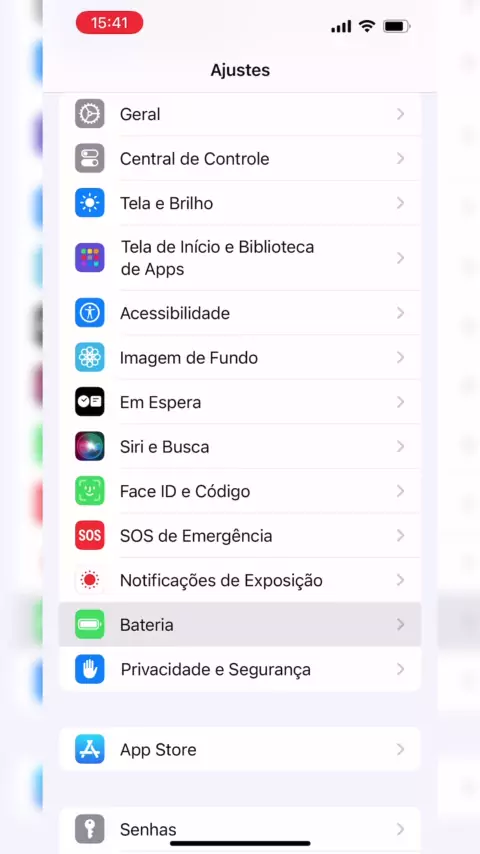The image size is (480, 854).
Task: Open App Store settings
Action: tap(240, 749)
